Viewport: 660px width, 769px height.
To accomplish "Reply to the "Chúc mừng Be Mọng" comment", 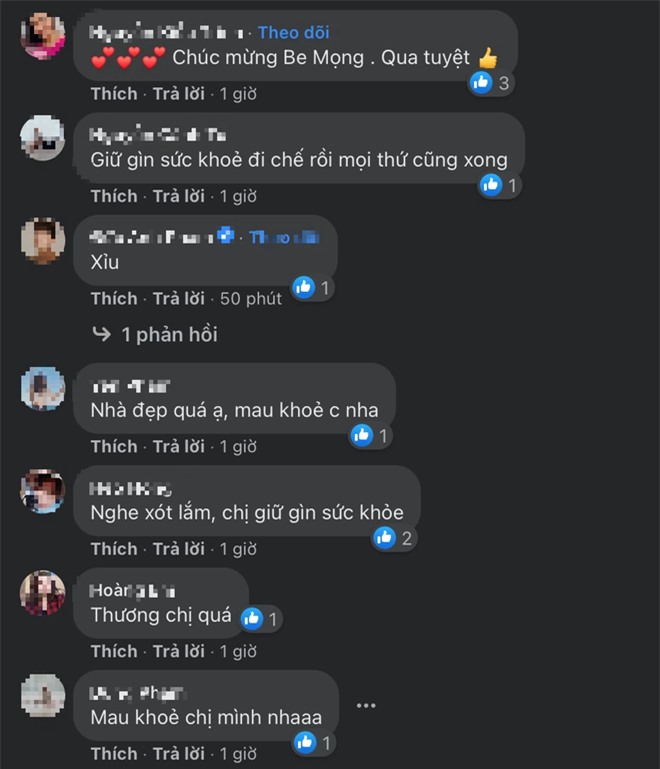I will (x=178, y=94).
